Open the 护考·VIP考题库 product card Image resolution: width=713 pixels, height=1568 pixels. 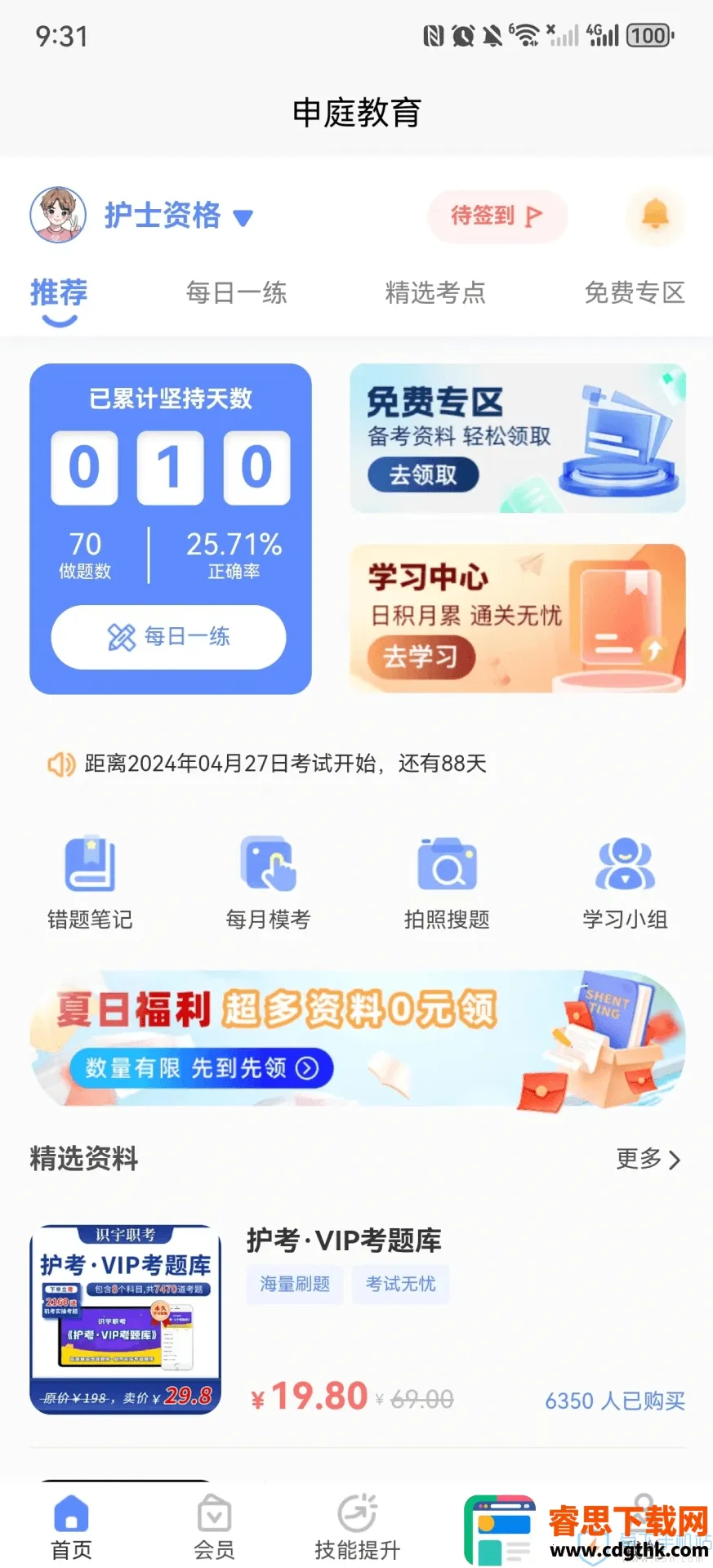click(357, 1319)
